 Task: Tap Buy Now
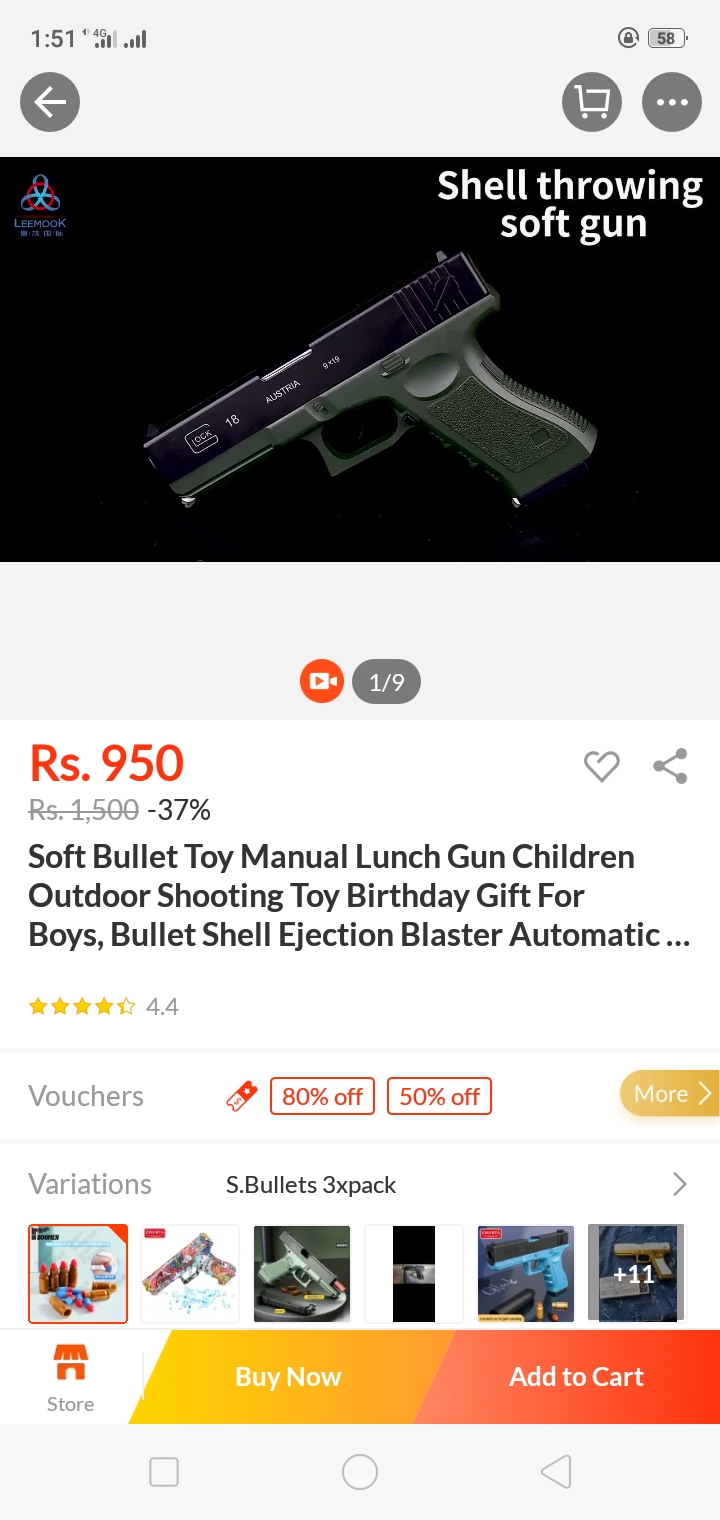[x=288, y=1377]
